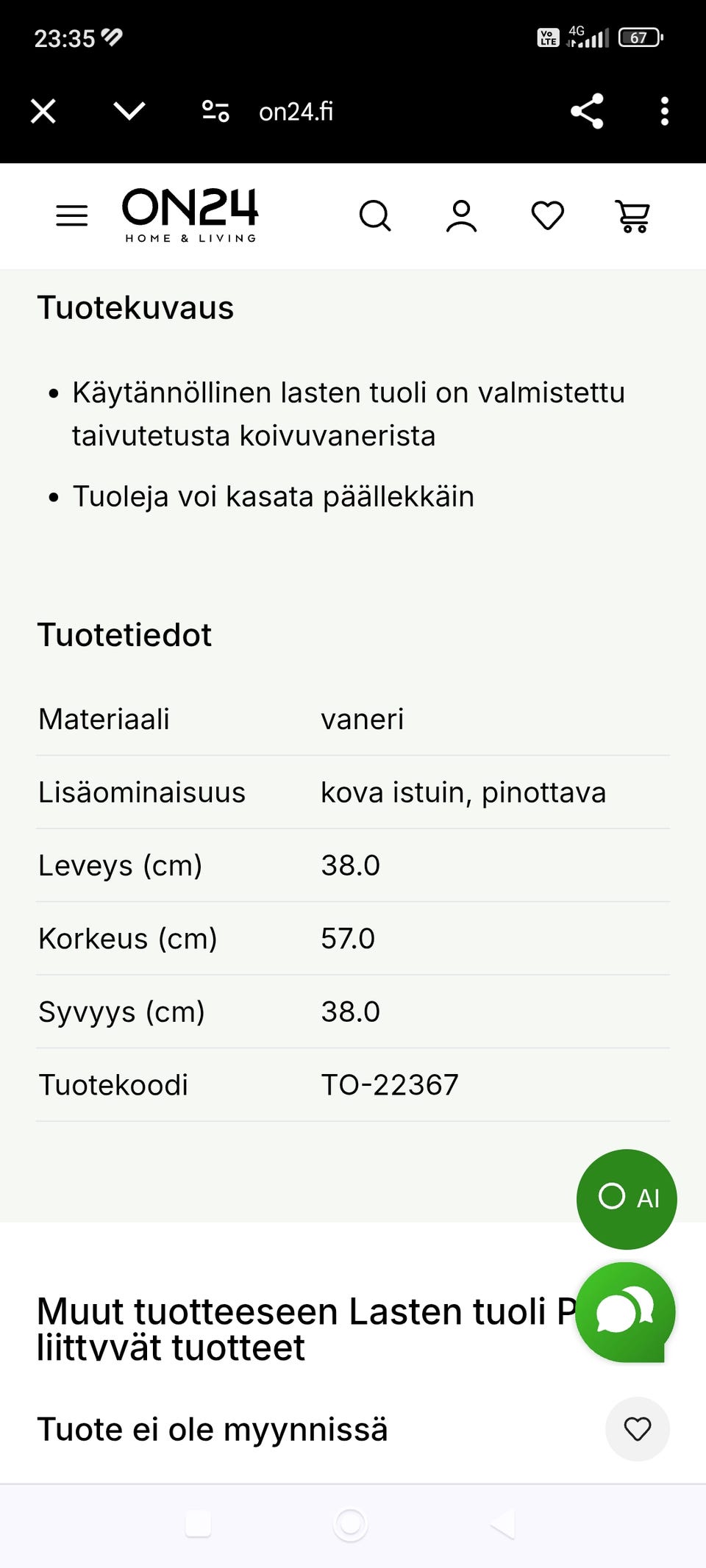Open the browser overflow menu
The image size is (706, 1568).
point(664,112)
